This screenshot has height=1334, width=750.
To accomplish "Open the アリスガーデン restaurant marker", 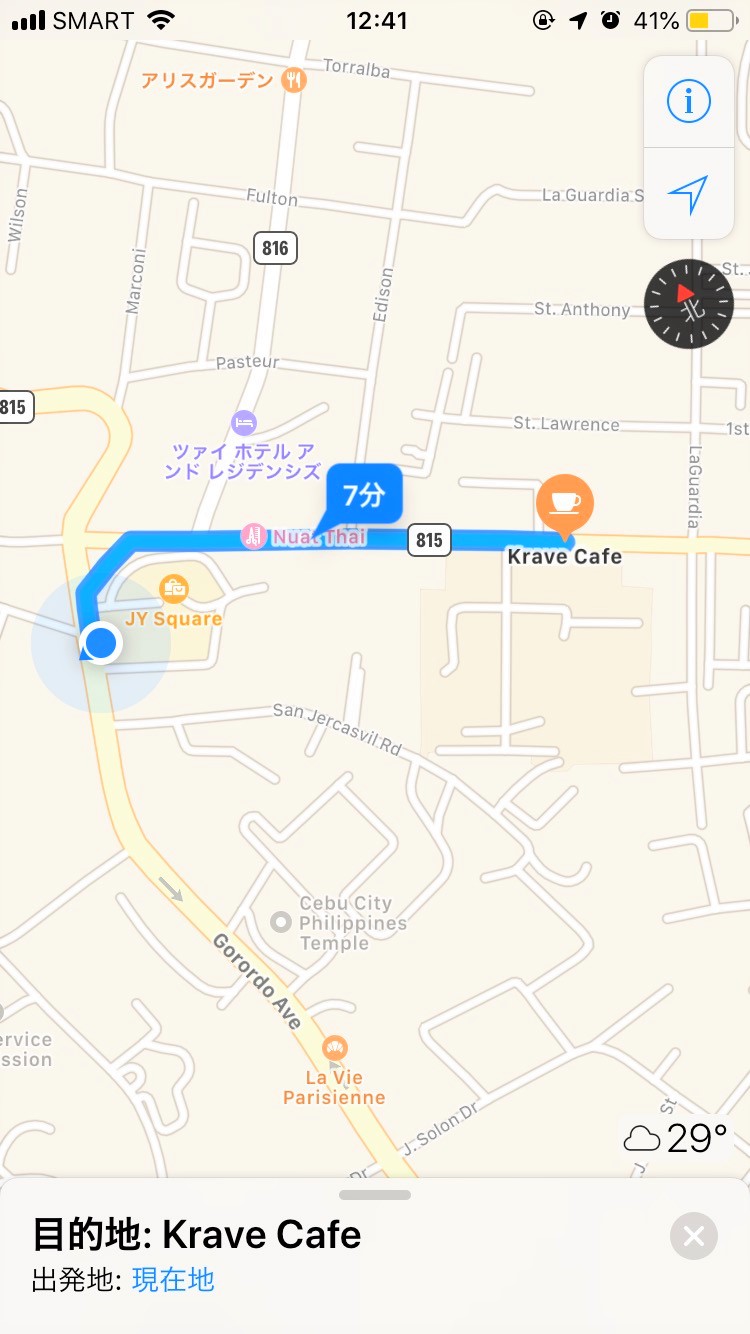I will pyautogui.click(x=293, y=80).
